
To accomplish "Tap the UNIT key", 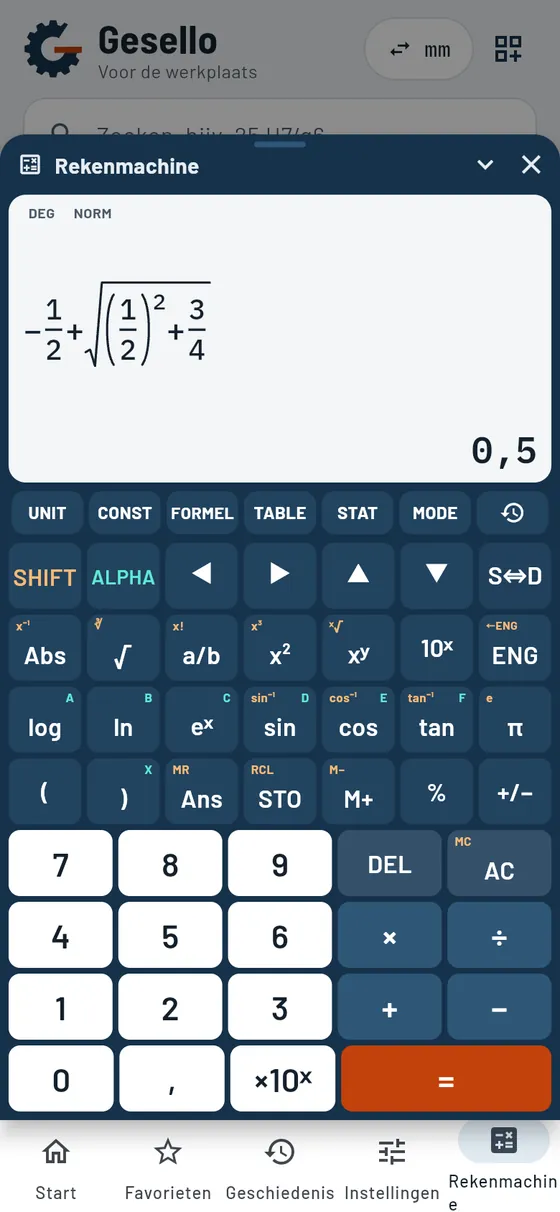I will coord(47,513).
